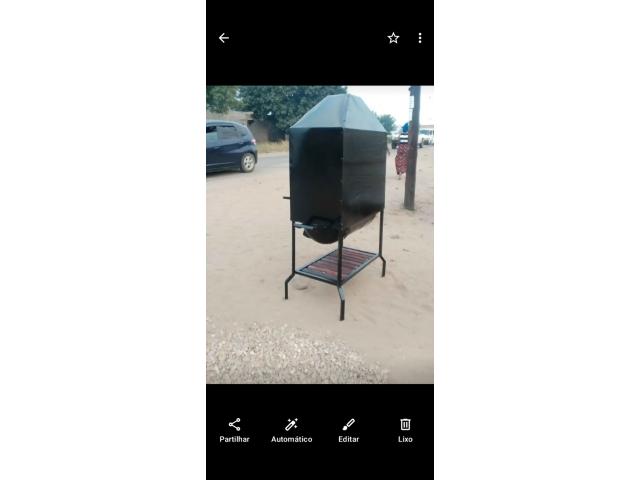Go back using the arrow icon
640x480 pixels.
224,38
